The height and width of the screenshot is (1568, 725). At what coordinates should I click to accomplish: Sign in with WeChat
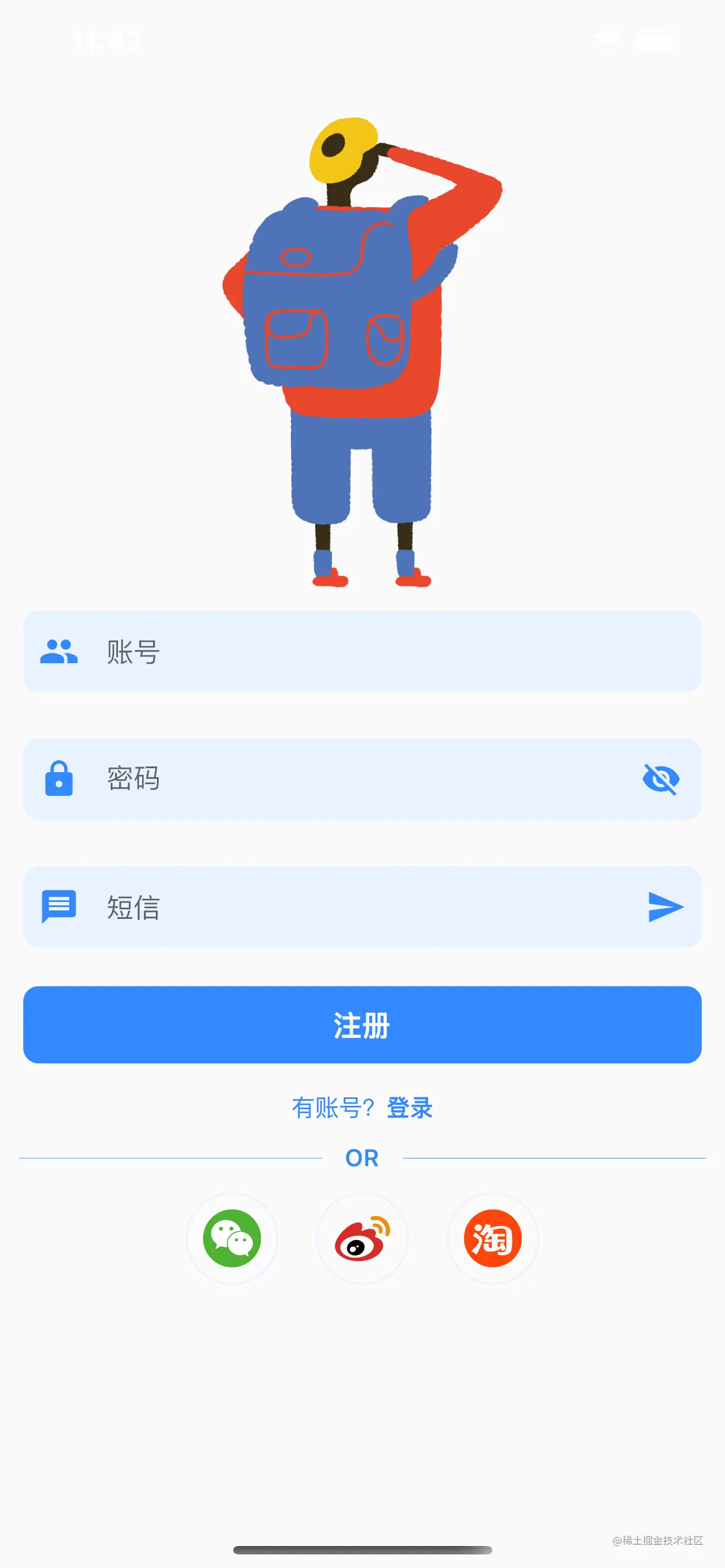[x=232, y=1238]
